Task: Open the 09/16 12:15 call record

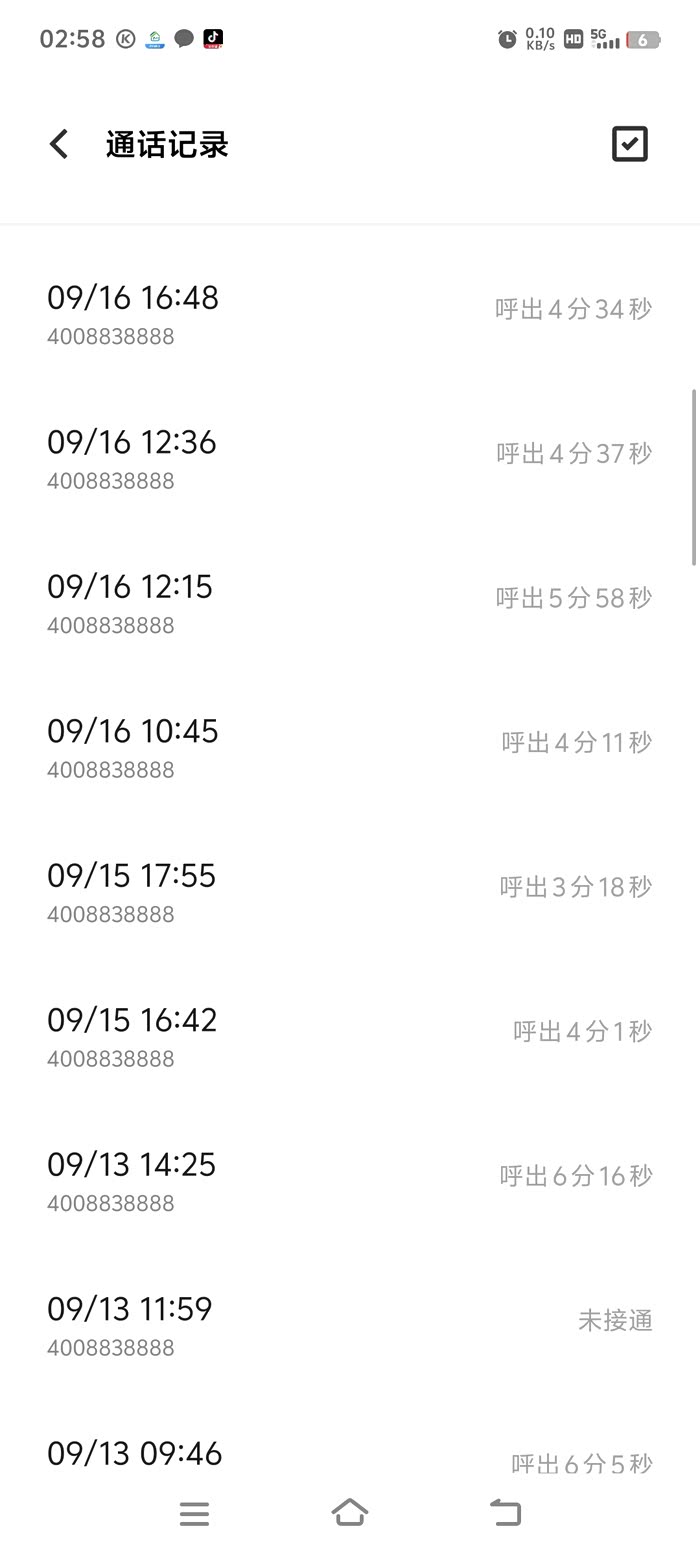Action: pyautogui.click(x=349, y=603)
